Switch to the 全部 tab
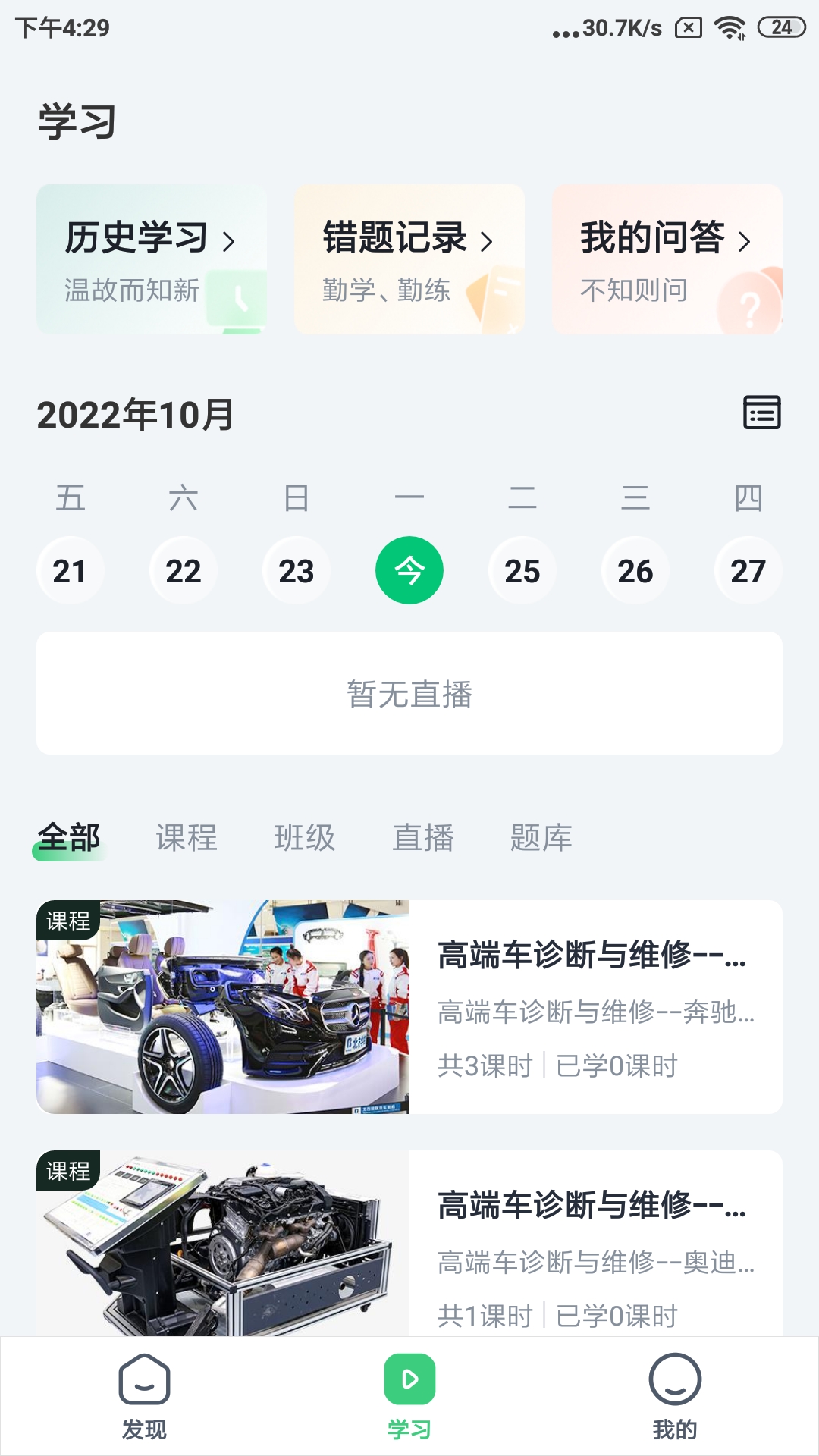Screen dimensions: 819x1456 point(69,838)
